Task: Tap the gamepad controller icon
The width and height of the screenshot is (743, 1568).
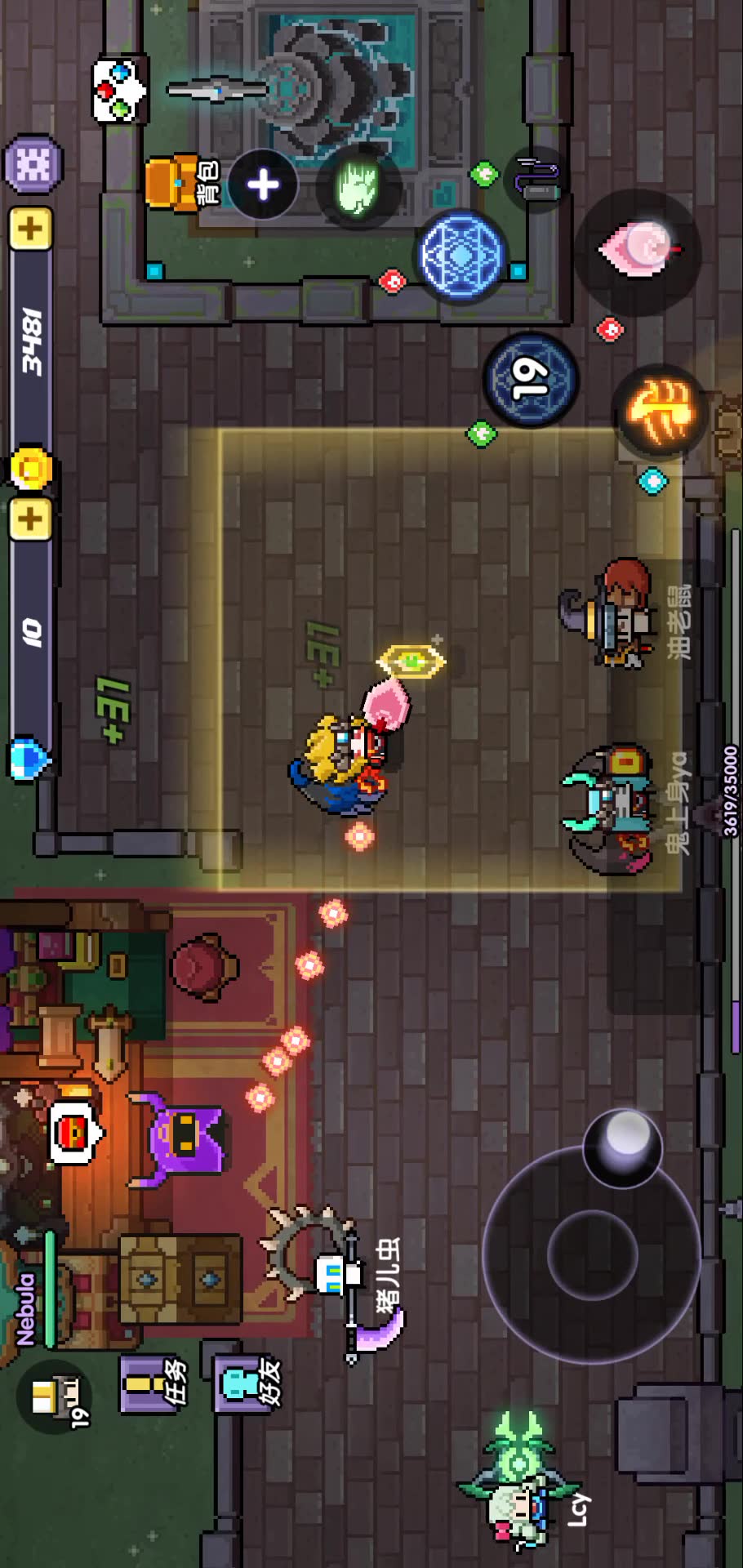Action: pos(118,91)
